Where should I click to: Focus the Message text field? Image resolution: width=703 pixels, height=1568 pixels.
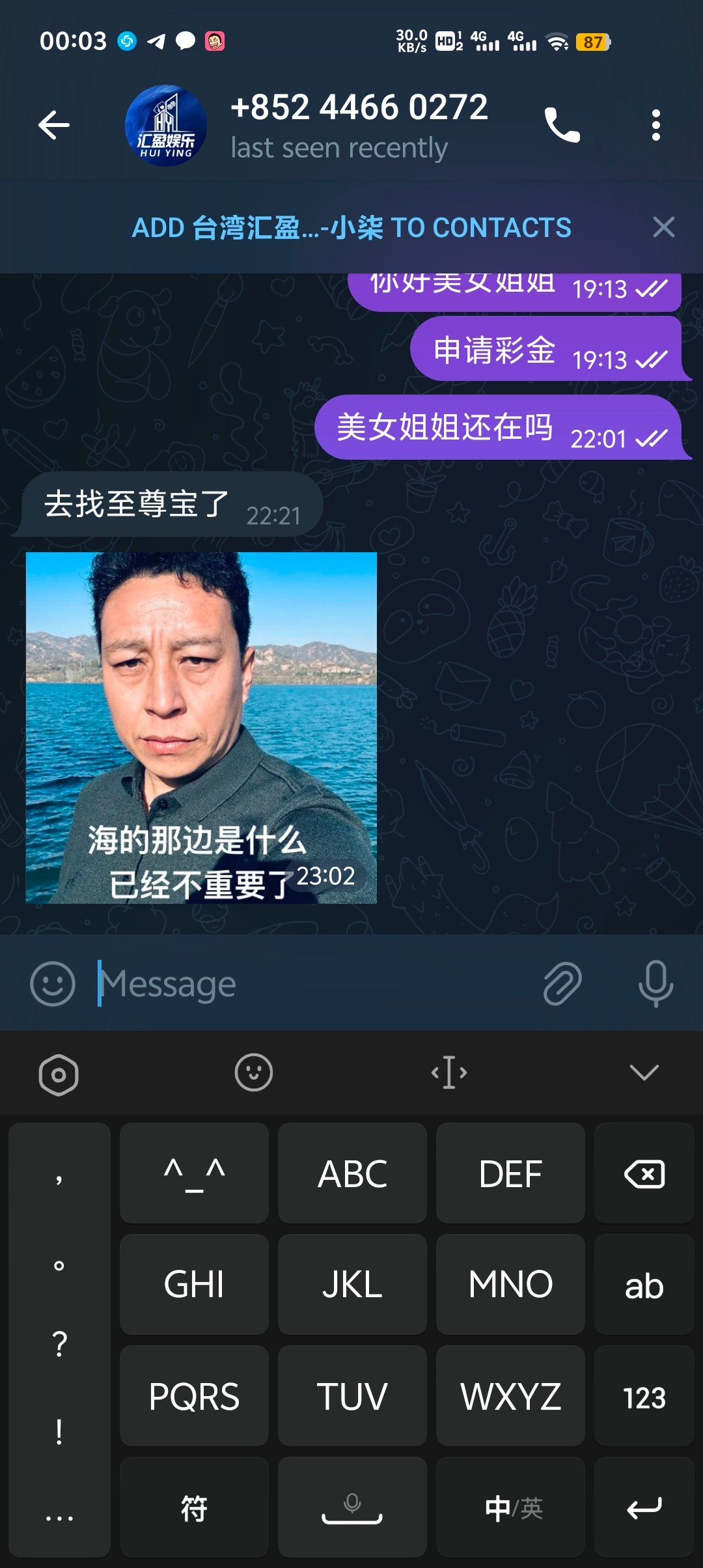[312, 983]
